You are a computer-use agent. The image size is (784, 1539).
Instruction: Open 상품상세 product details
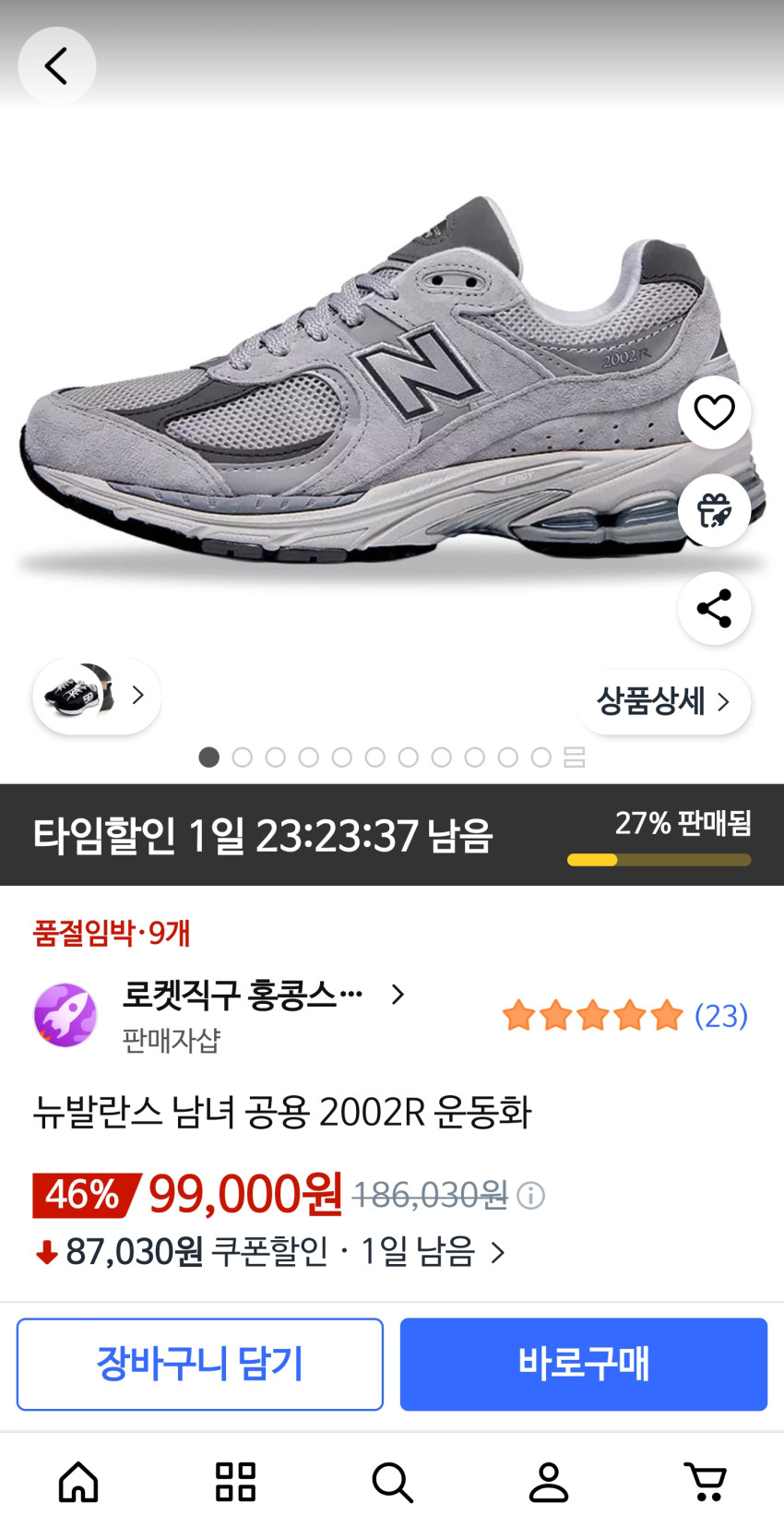[x=664, y=702]
